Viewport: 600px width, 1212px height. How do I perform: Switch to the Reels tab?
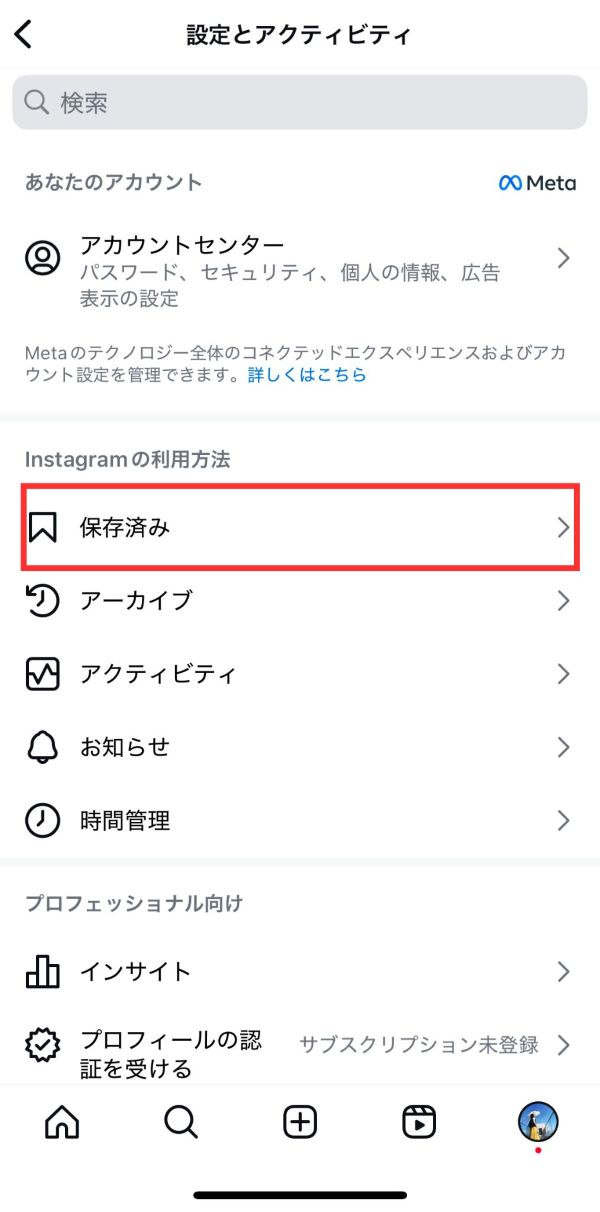419,1122
